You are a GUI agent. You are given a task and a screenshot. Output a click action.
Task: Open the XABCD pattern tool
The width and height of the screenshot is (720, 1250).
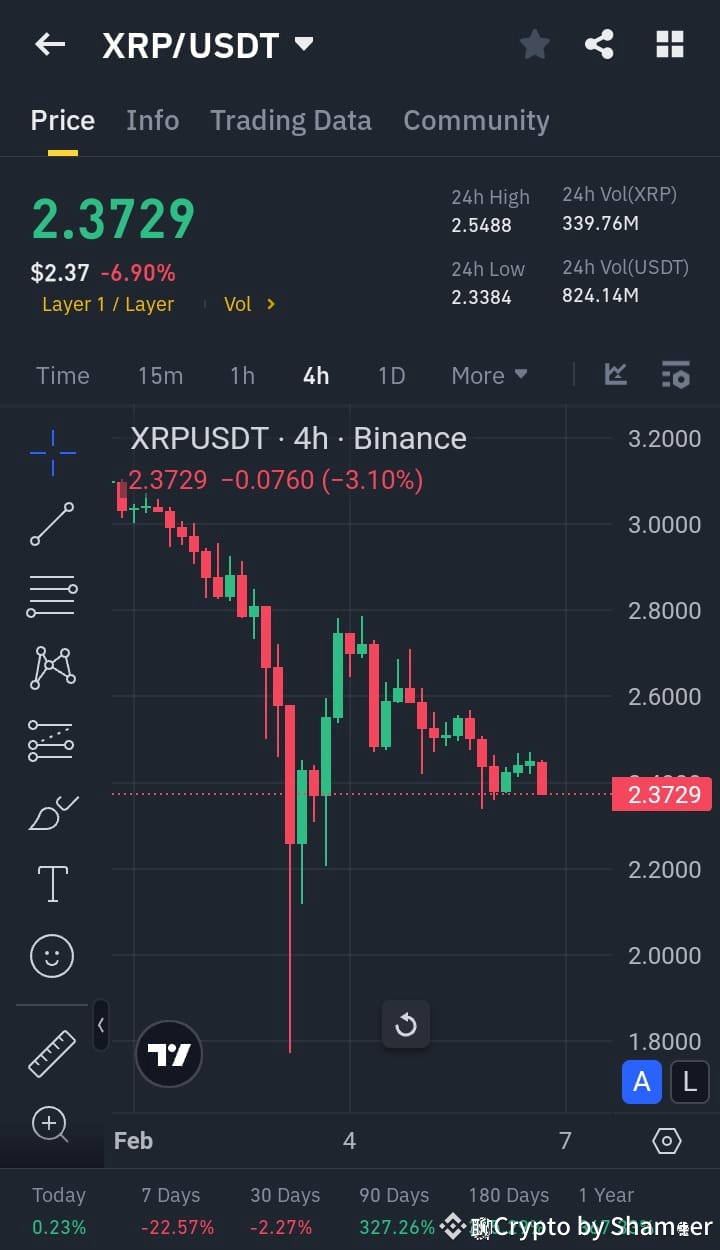(51, 668)
